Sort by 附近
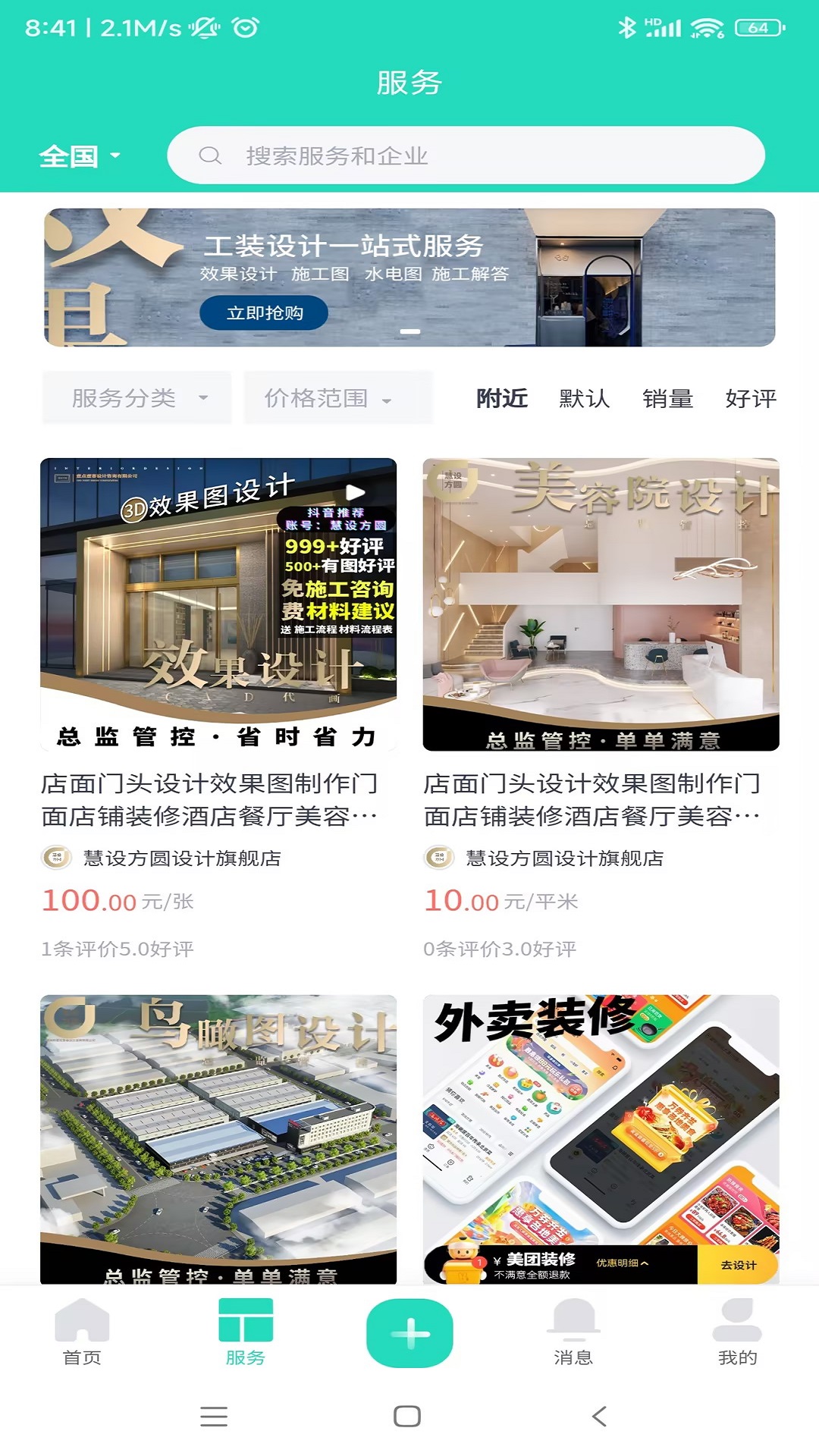This screenshot has height=1456, width=819. [x=501, y=398]
